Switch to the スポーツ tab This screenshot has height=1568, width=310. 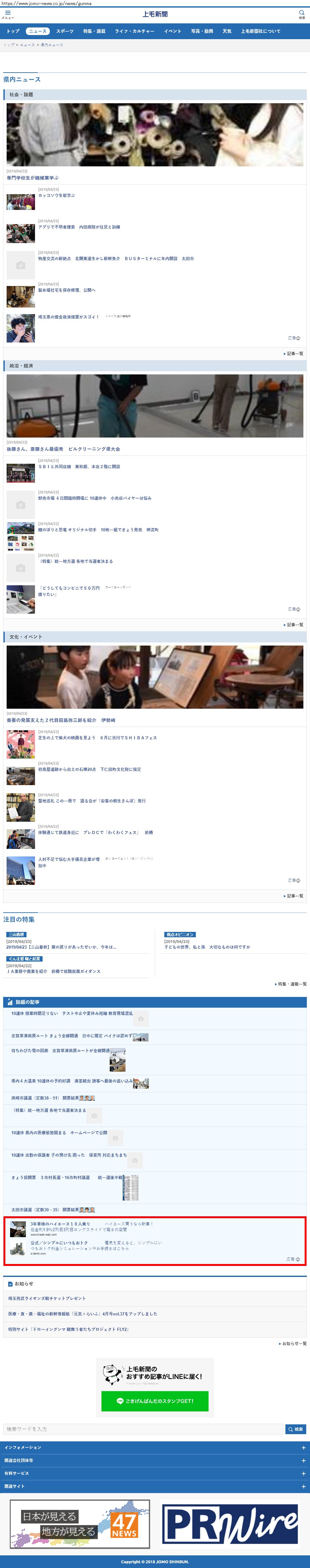pyautogui.click(x=65, y=31)
